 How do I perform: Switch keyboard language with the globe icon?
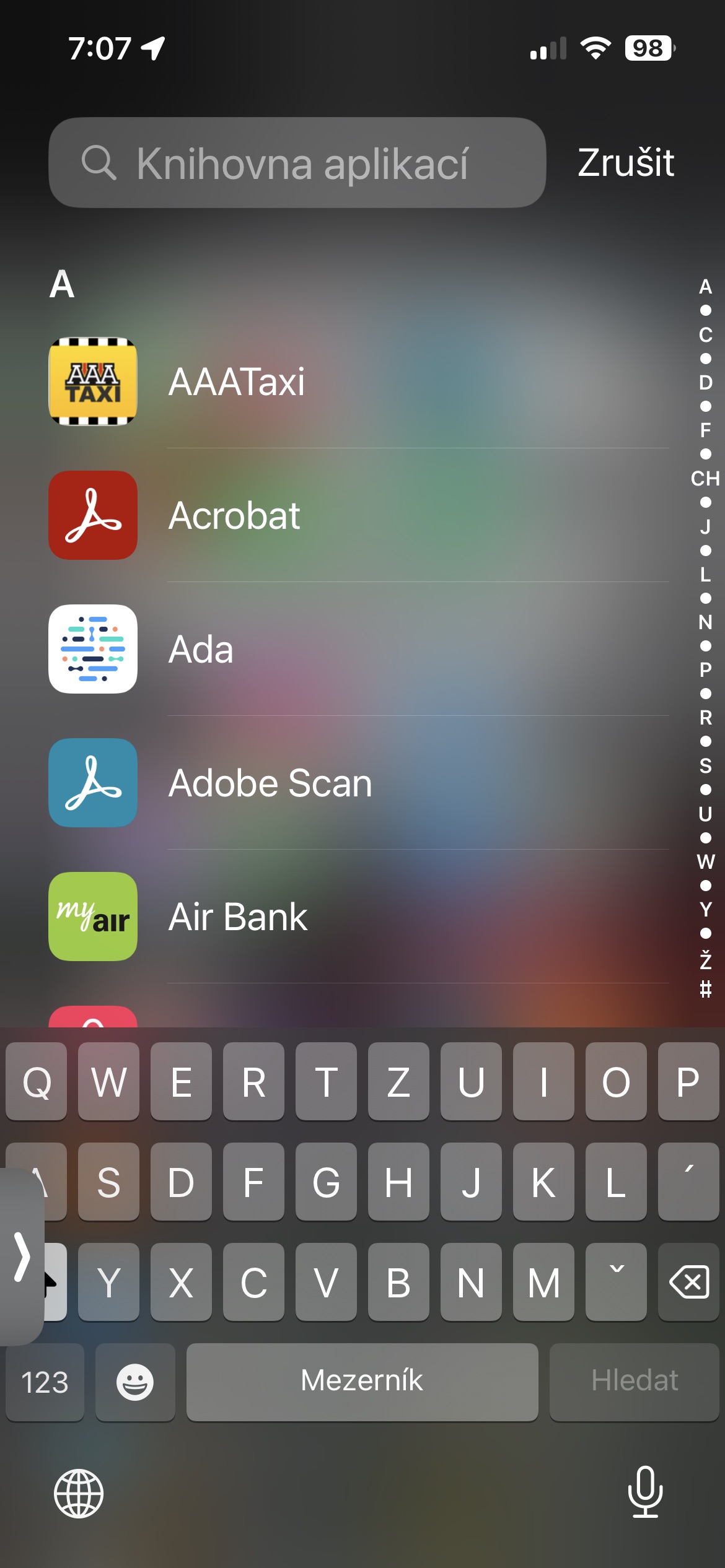79,1493
